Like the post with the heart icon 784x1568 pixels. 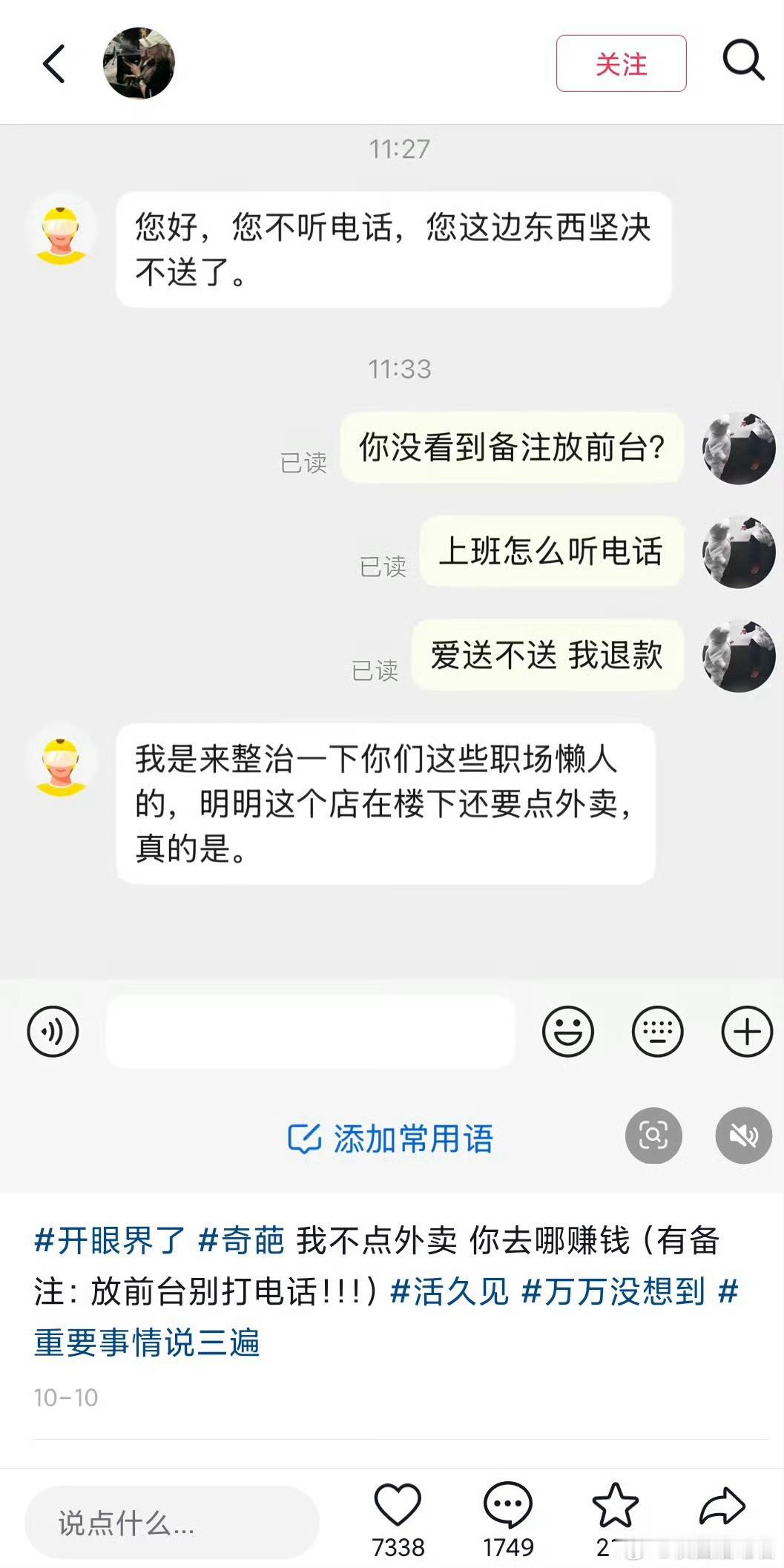[398, 1506]
